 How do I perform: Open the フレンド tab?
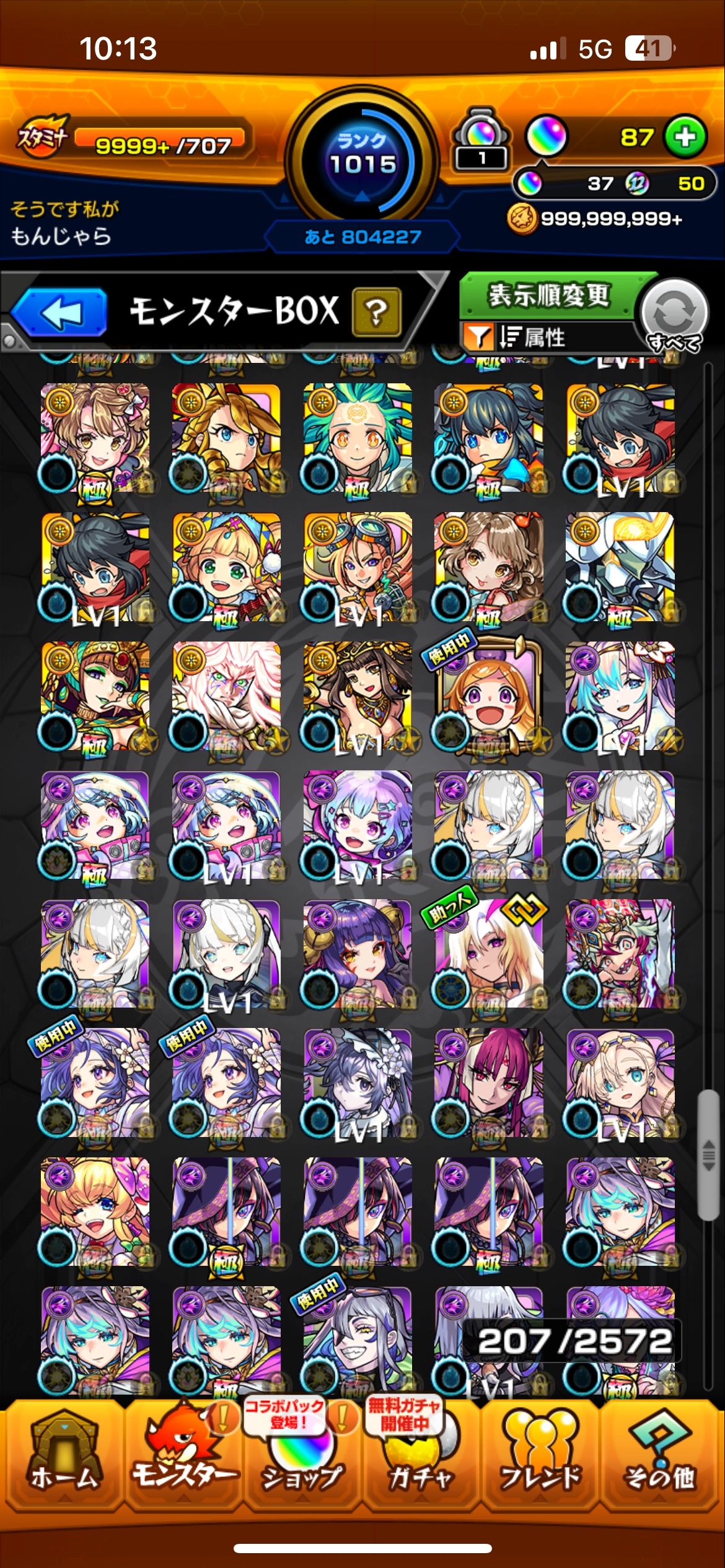click(540, 1455)
